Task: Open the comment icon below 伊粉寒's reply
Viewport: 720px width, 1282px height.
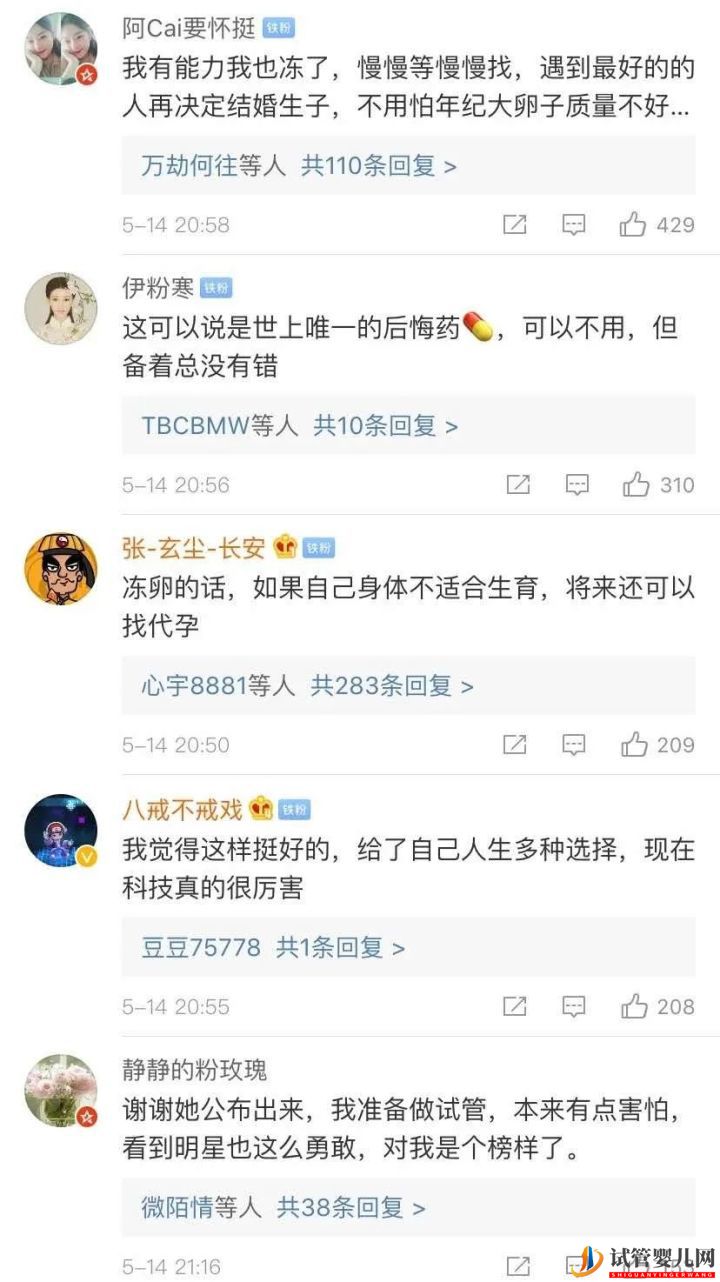Action: [x=574, y=485]
